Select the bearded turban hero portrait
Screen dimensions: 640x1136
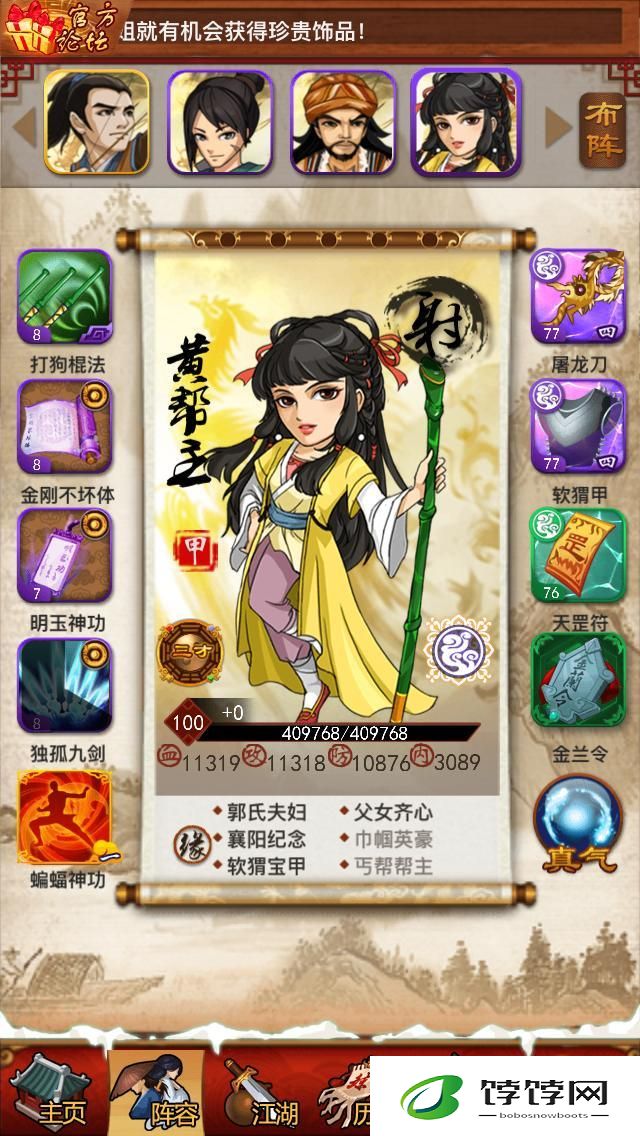click(x=343, y=122)
